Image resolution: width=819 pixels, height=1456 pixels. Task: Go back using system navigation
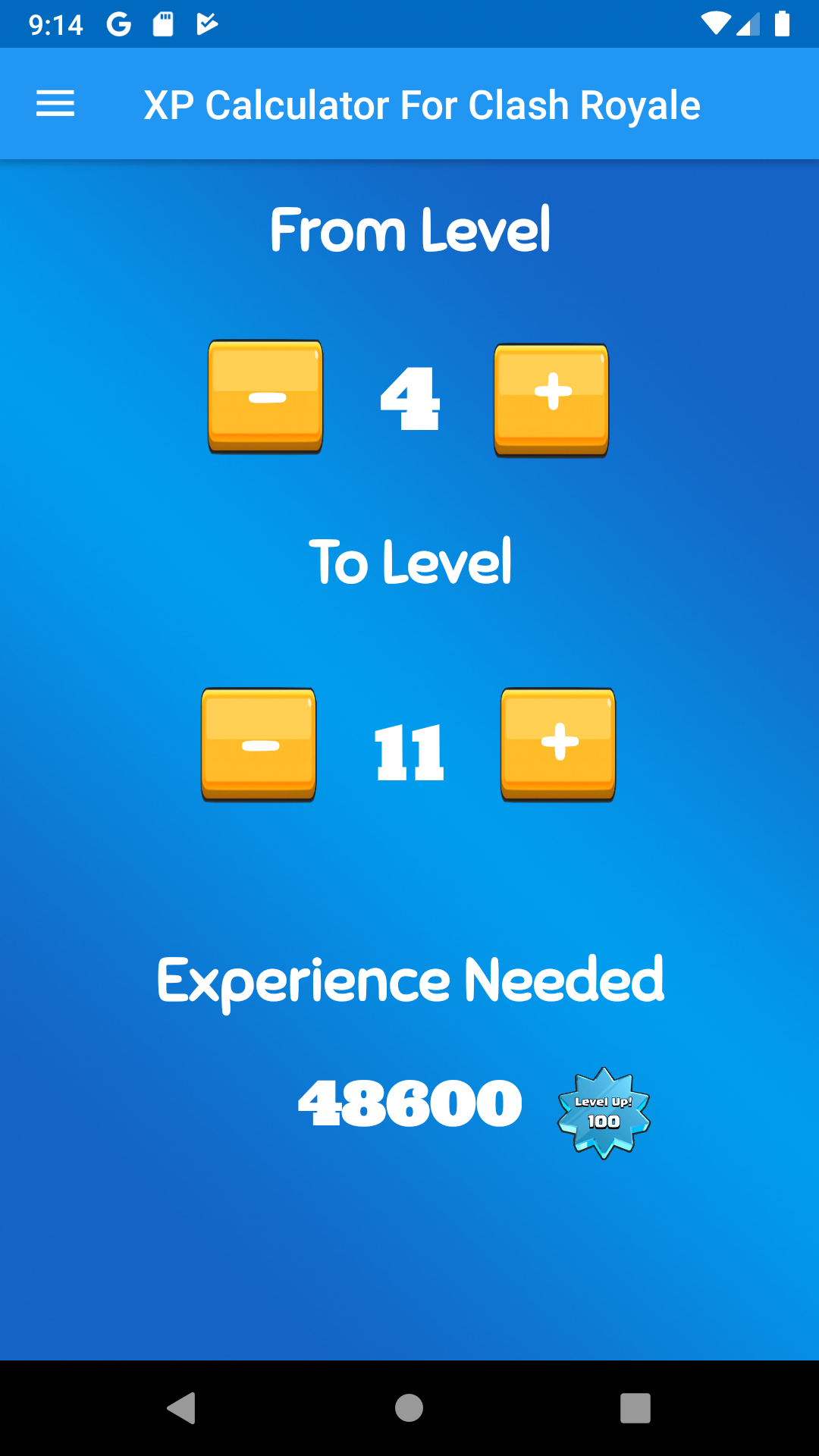(181, 1408)
